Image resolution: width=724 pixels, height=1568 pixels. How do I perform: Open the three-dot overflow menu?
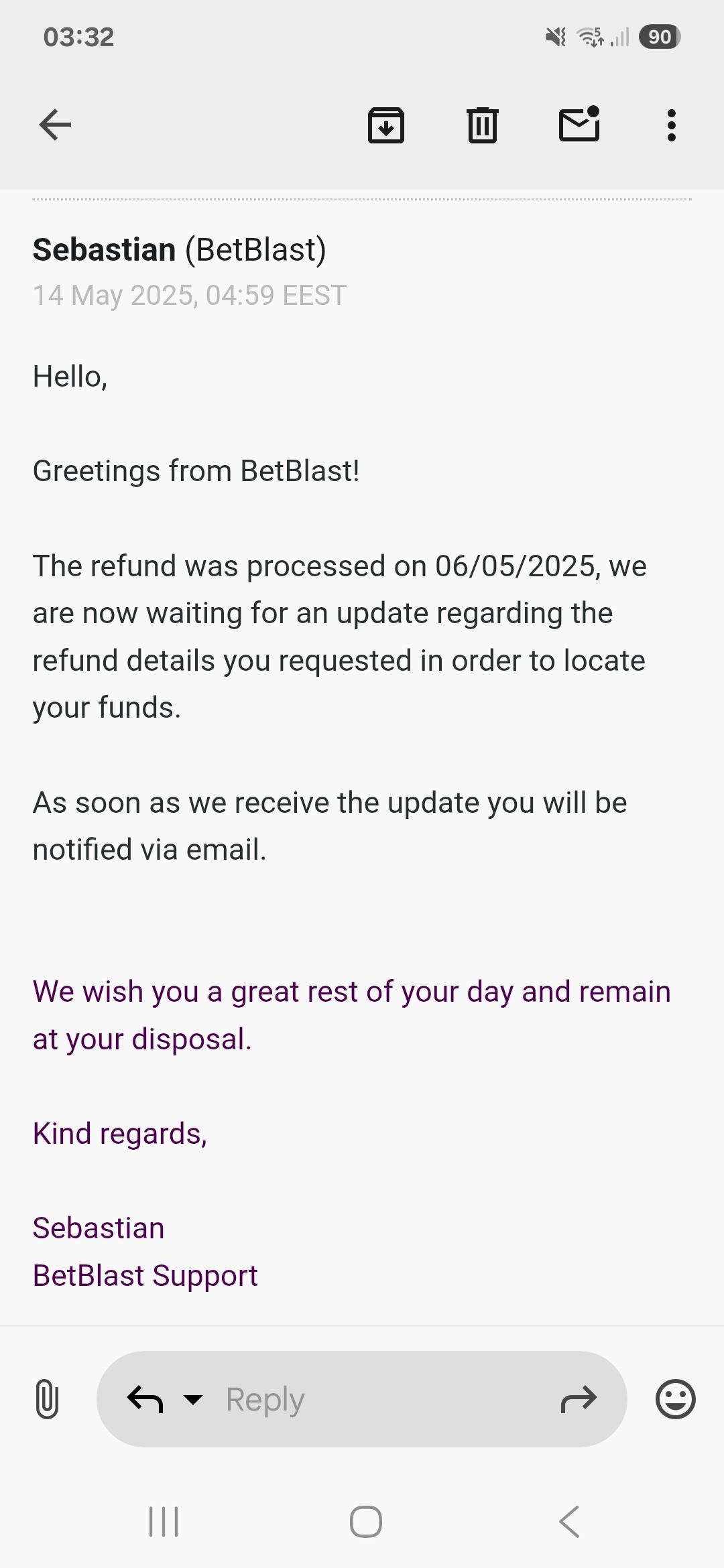671,125
